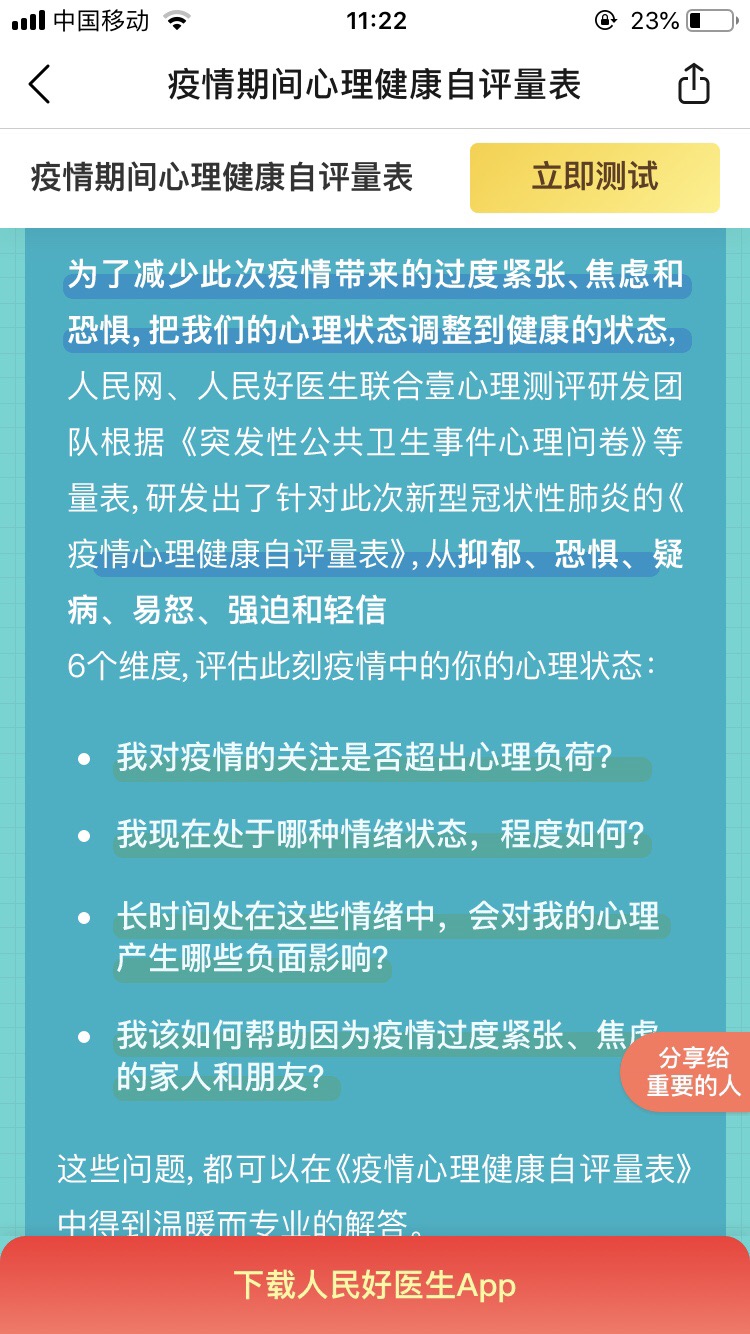This screenshot has height=1334, width=750.
Task: Tap 立即测试 to start the test
Action: coord(594,178)
